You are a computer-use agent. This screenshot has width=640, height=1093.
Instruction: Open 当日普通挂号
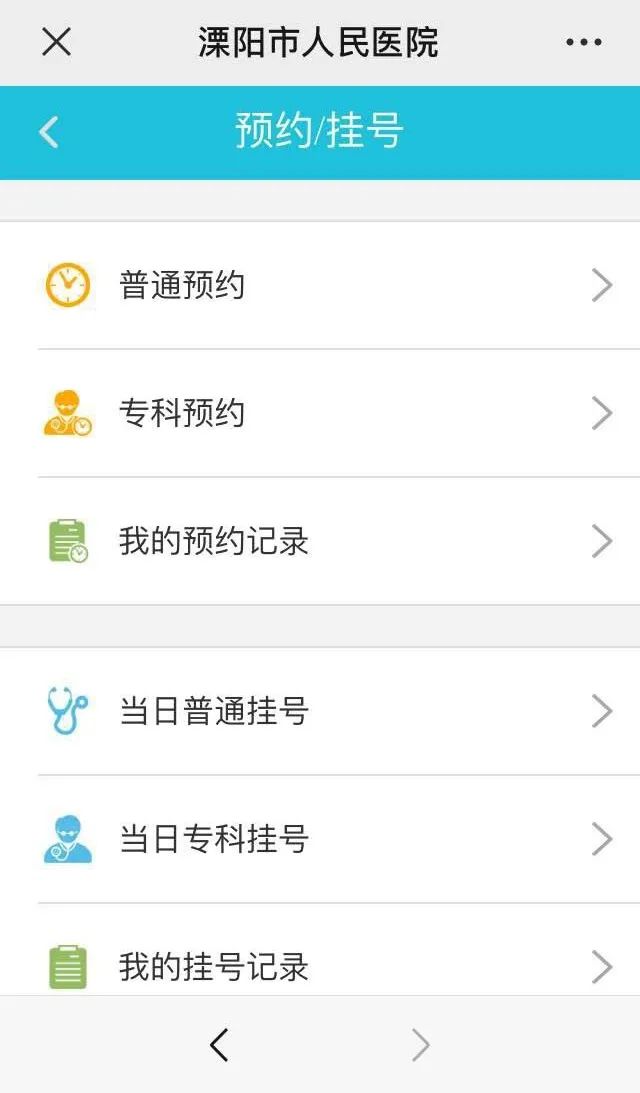point(320,711)
